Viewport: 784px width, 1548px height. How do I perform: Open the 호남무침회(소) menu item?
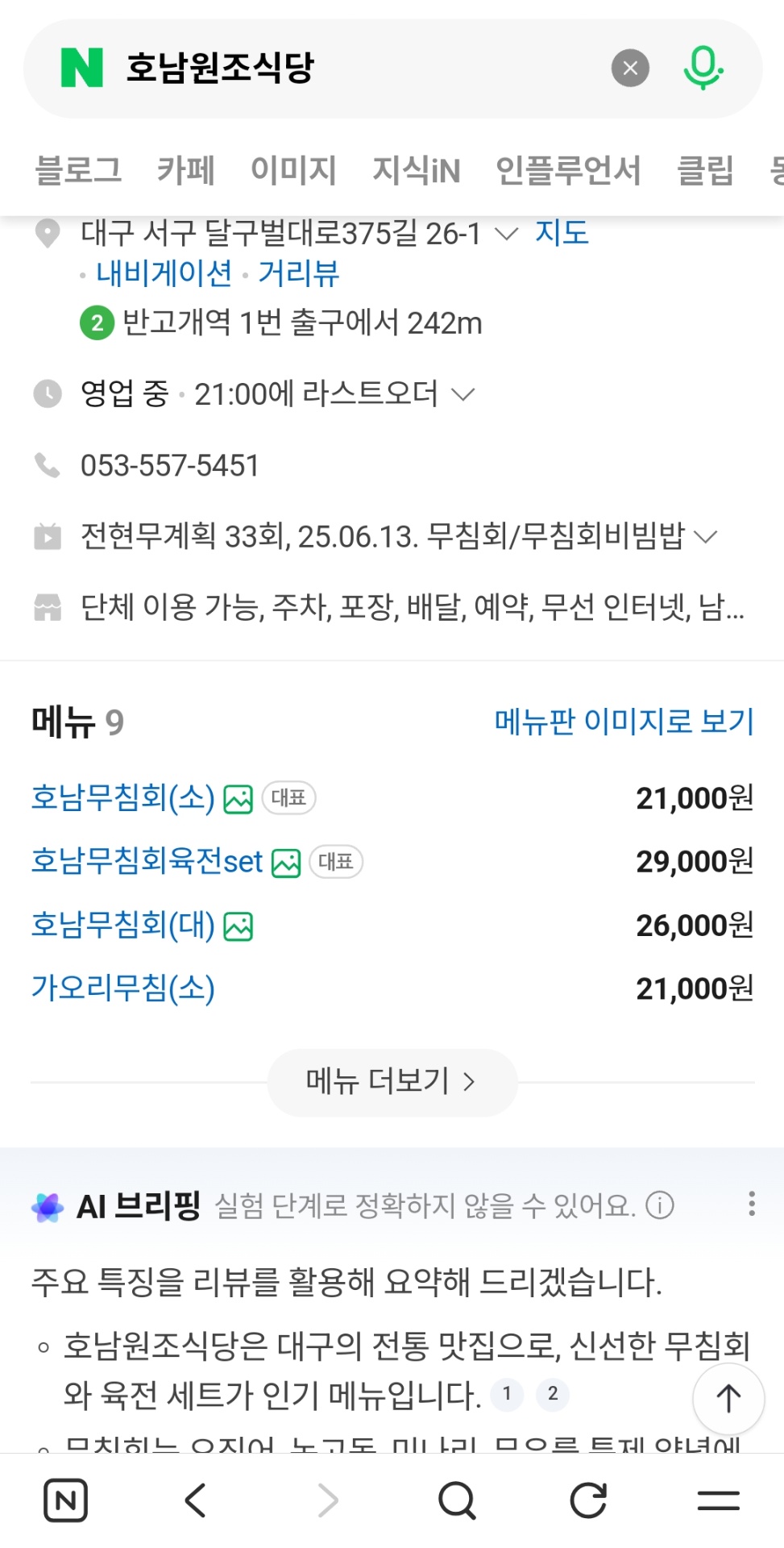click(x=122, y=798)
